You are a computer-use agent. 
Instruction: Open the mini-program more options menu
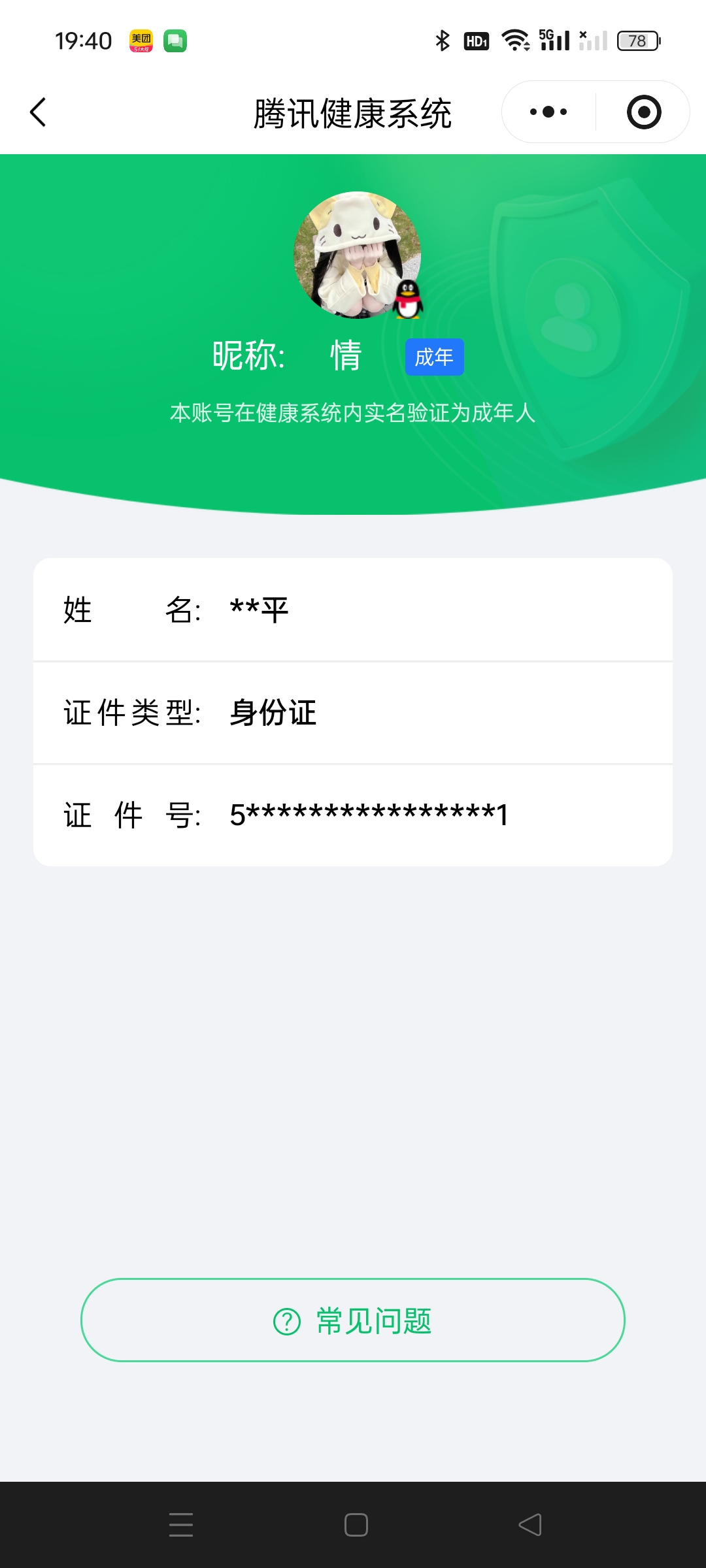pos(548,112)
